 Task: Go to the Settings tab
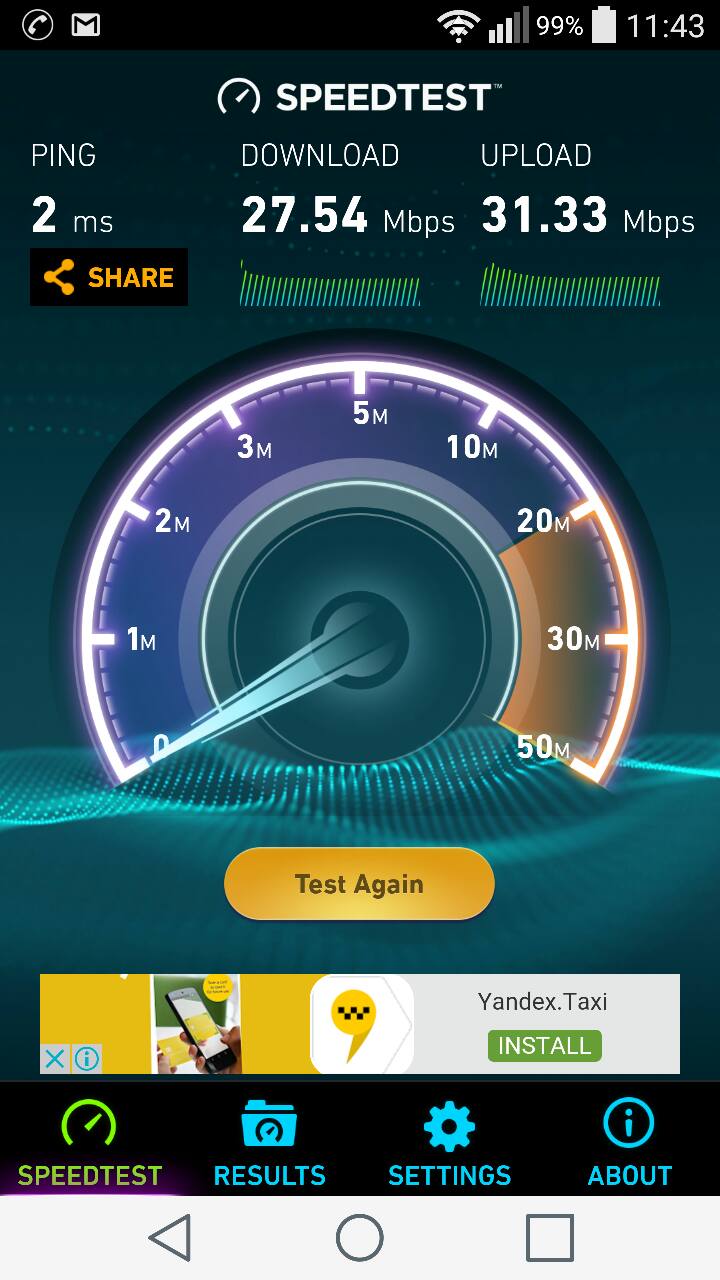(449, 1145)
